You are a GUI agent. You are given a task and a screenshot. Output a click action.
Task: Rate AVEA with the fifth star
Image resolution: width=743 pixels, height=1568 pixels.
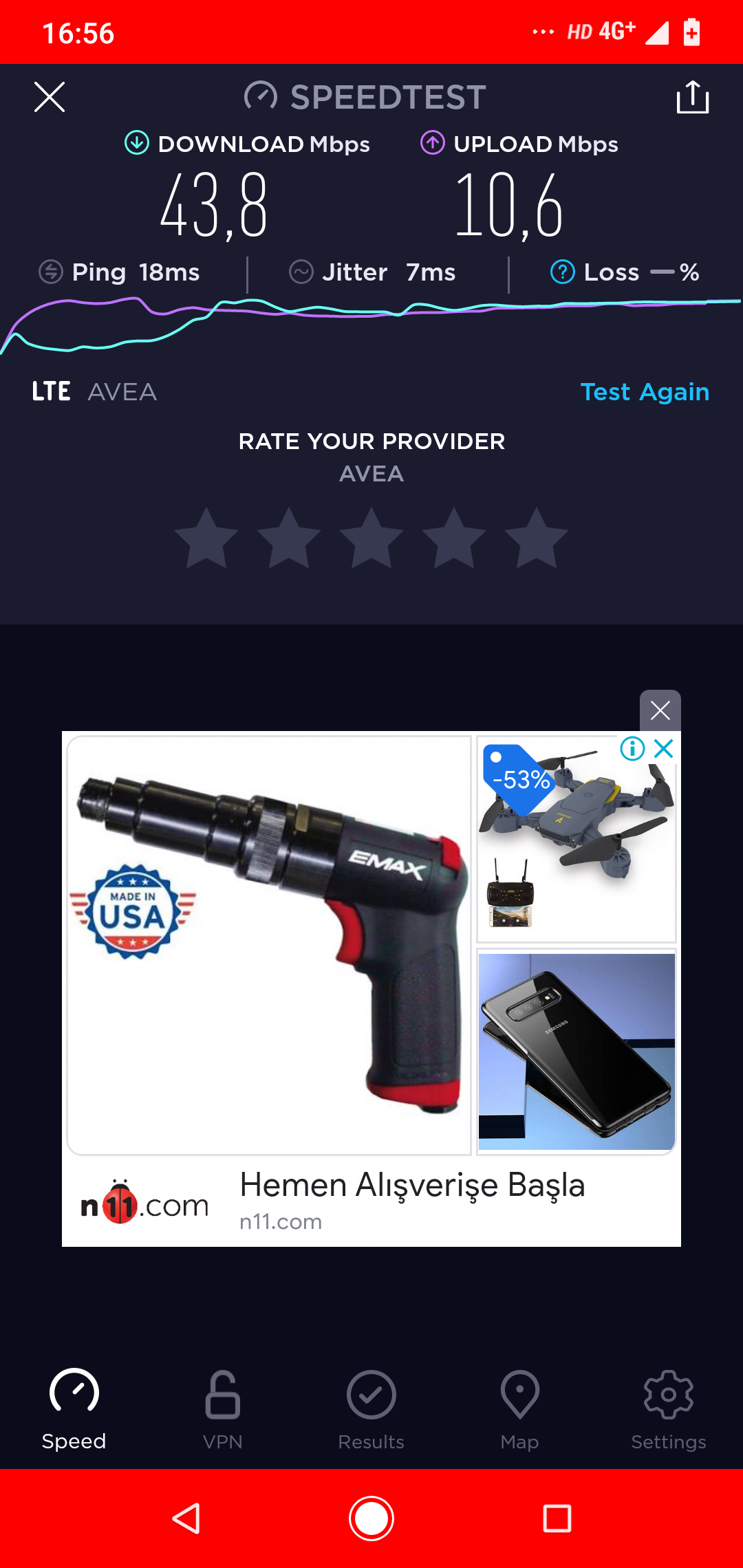tap(536, 538)
